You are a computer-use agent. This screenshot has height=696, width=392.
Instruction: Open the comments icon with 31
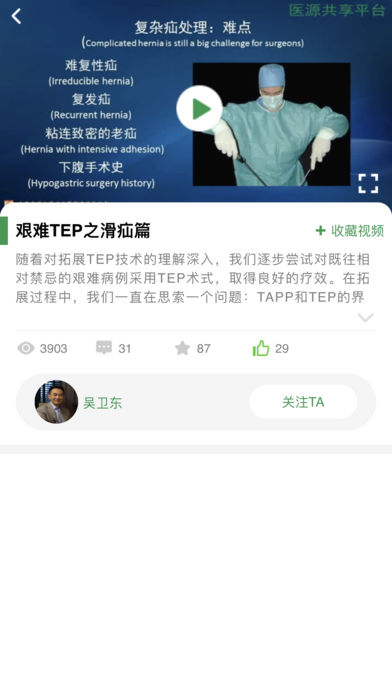pyautogui.click(x=104, y=348)
